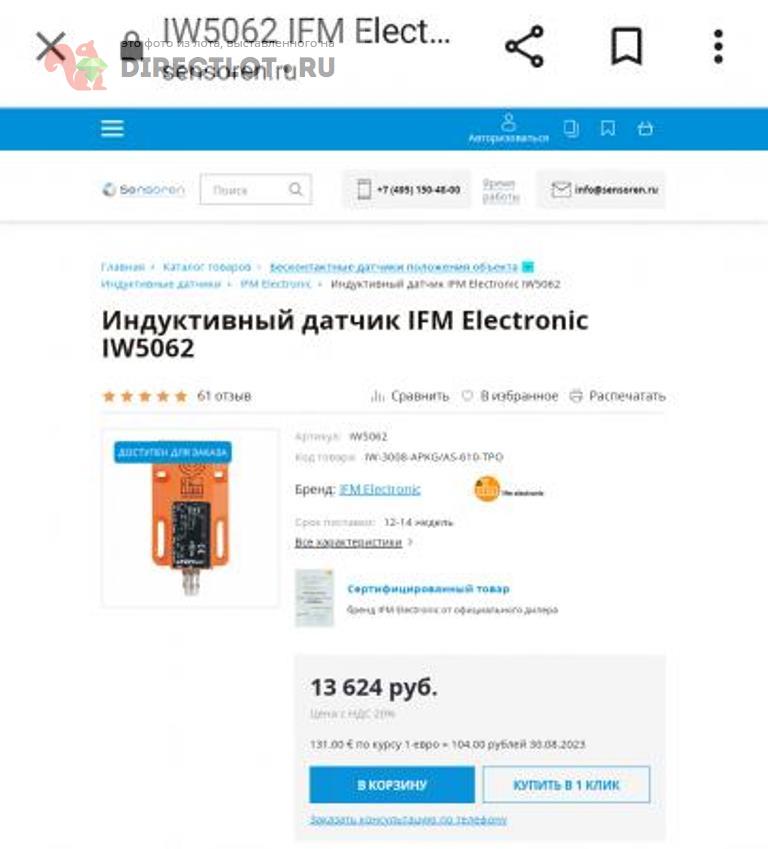Close the browser tab with X
768x849 pixels.
[x=50, y=46]
